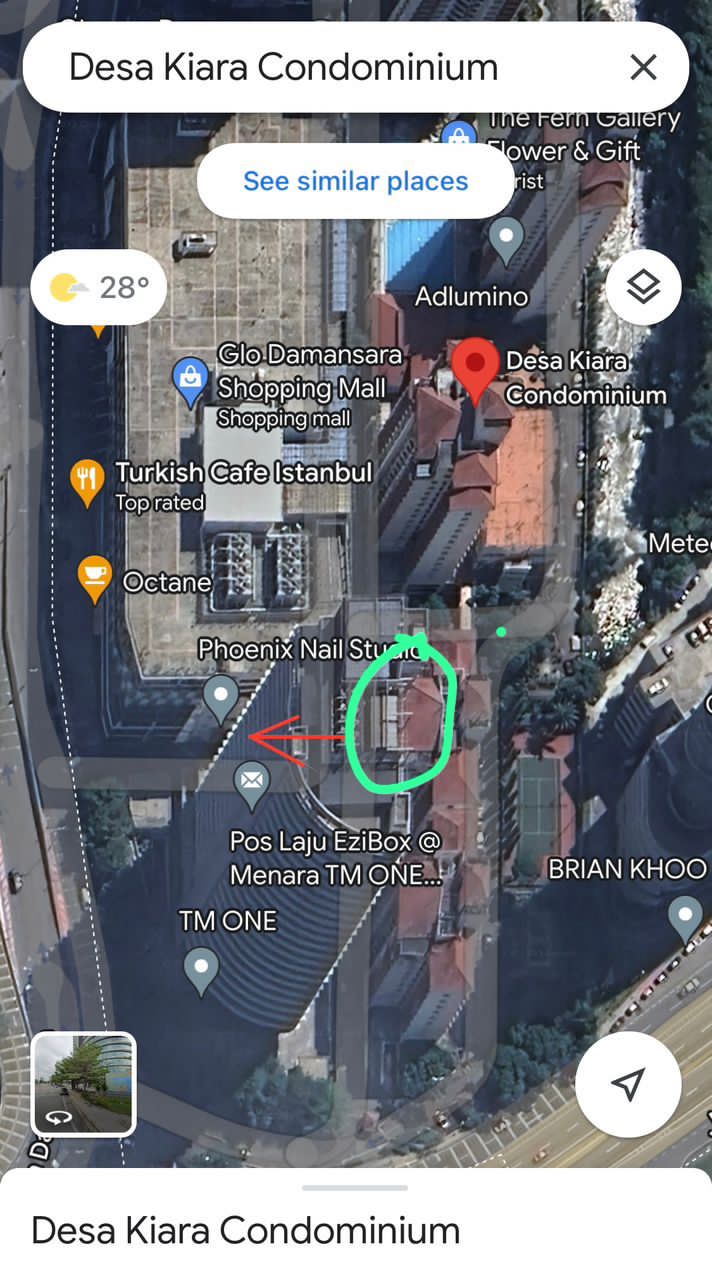Screen dimensions: 712x1280
Task: Expand the Desa Kiara Condominium bottom sheet
Action: click(355, 1188)
